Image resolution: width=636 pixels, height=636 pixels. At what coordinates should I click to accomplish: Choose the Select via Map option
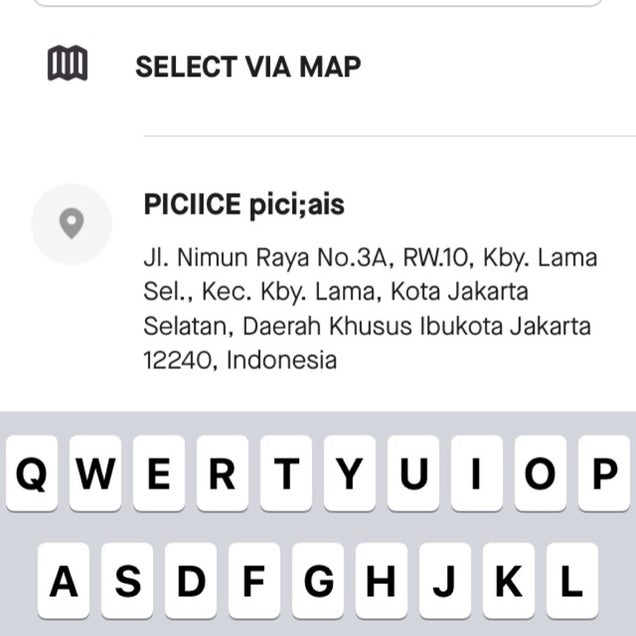(x=248, y=66)
